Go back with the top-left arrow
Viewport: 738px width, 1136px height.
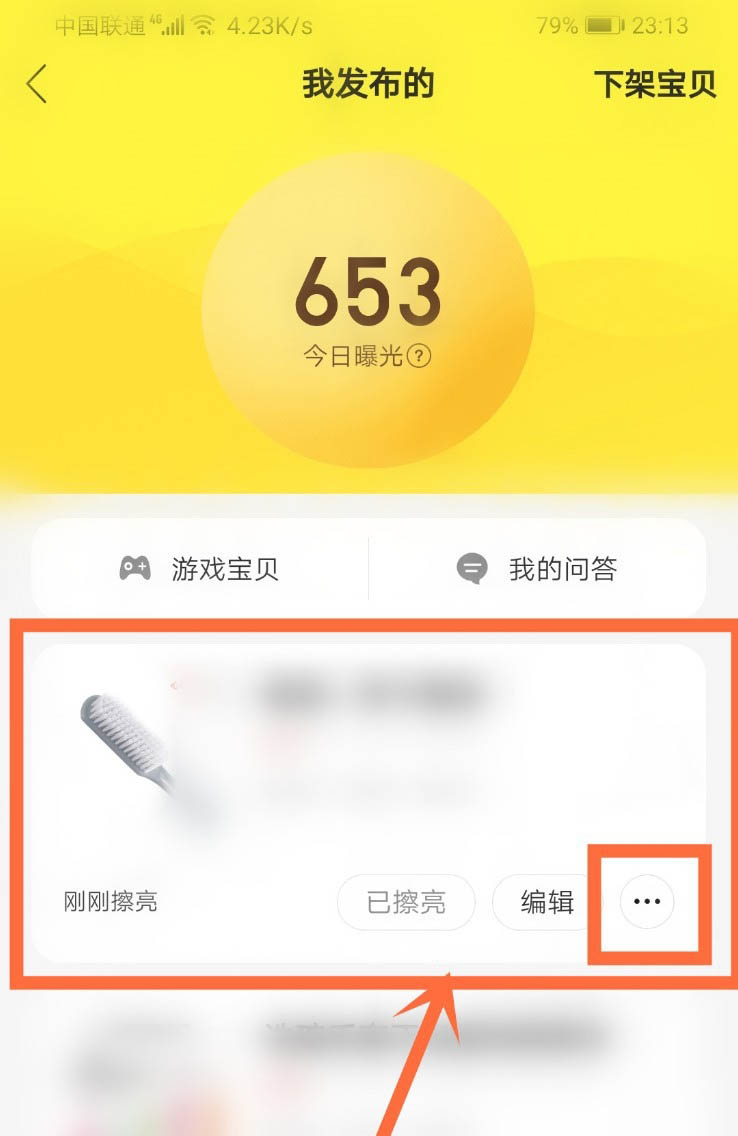37,85
